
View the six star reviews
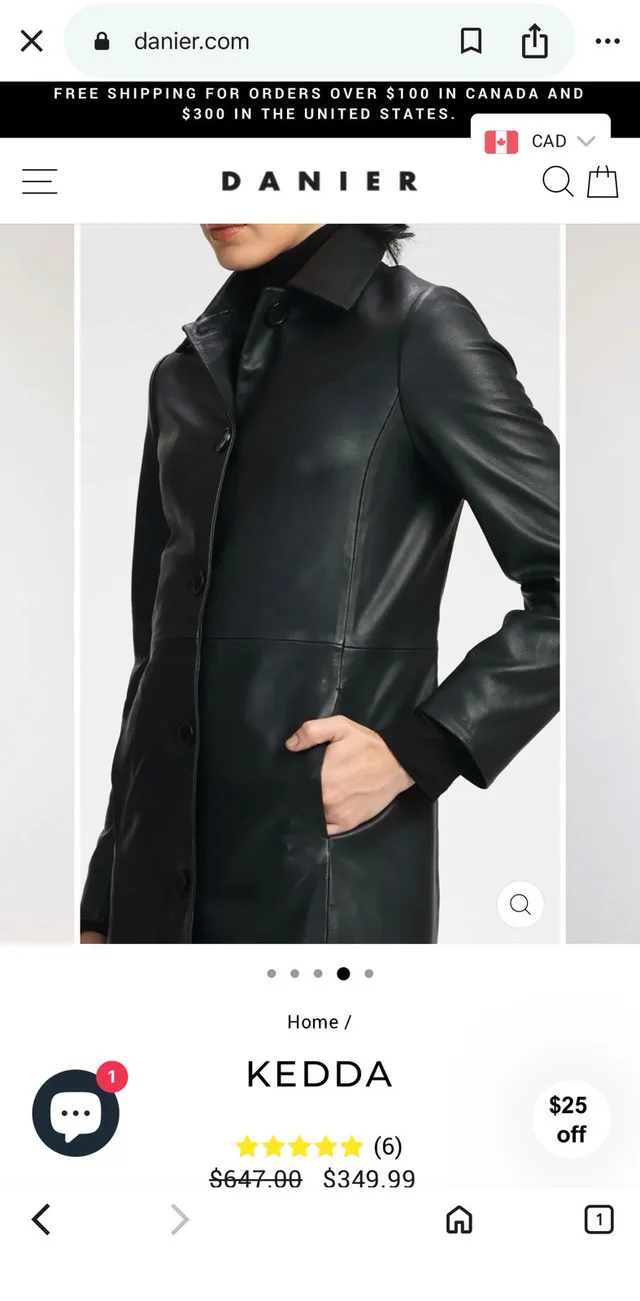click(318, 1146)
